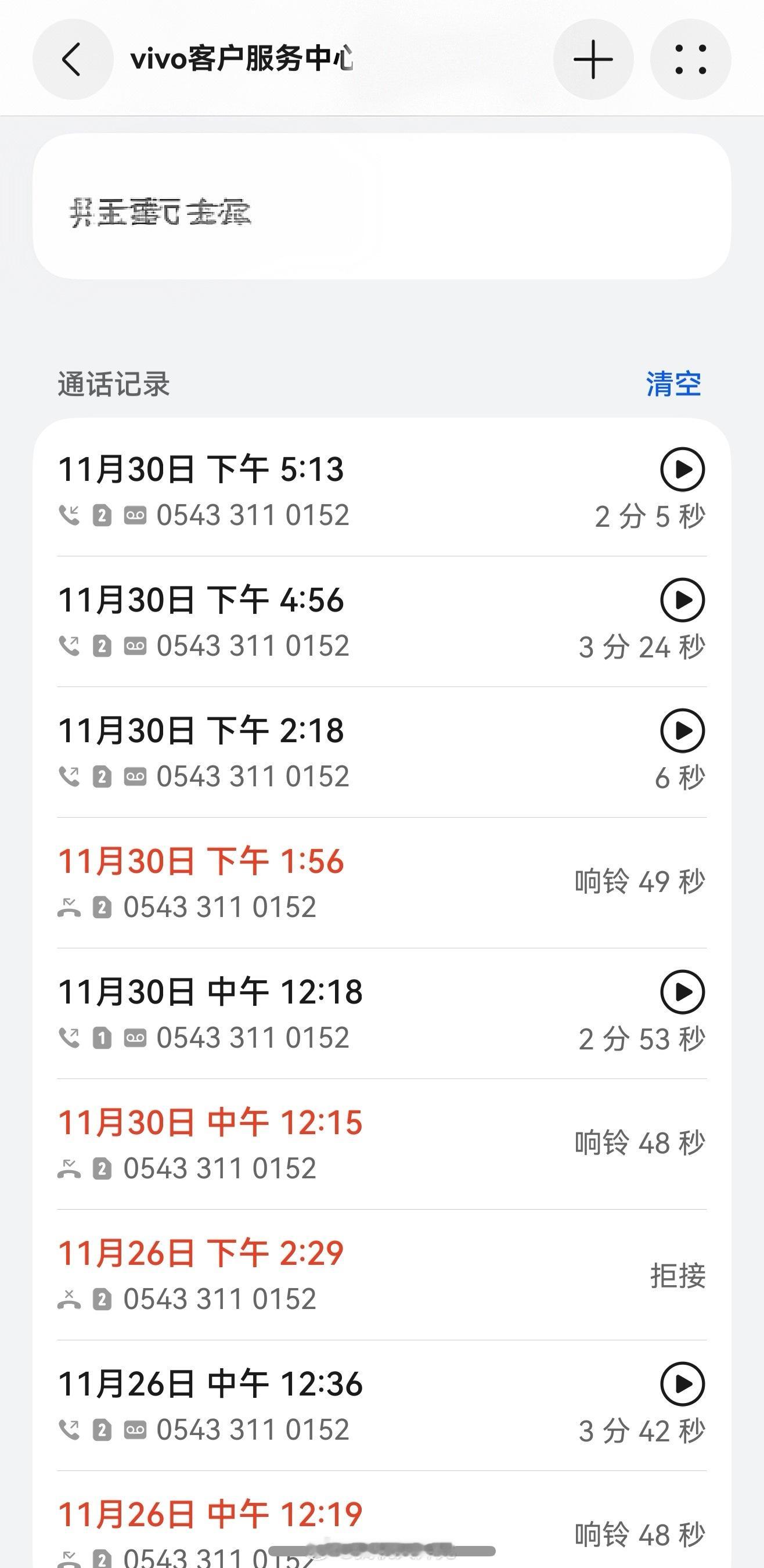Tap the back arrow to leave this page
The width and height of the screenshot is (764, 1568).
tap(73, 59)
